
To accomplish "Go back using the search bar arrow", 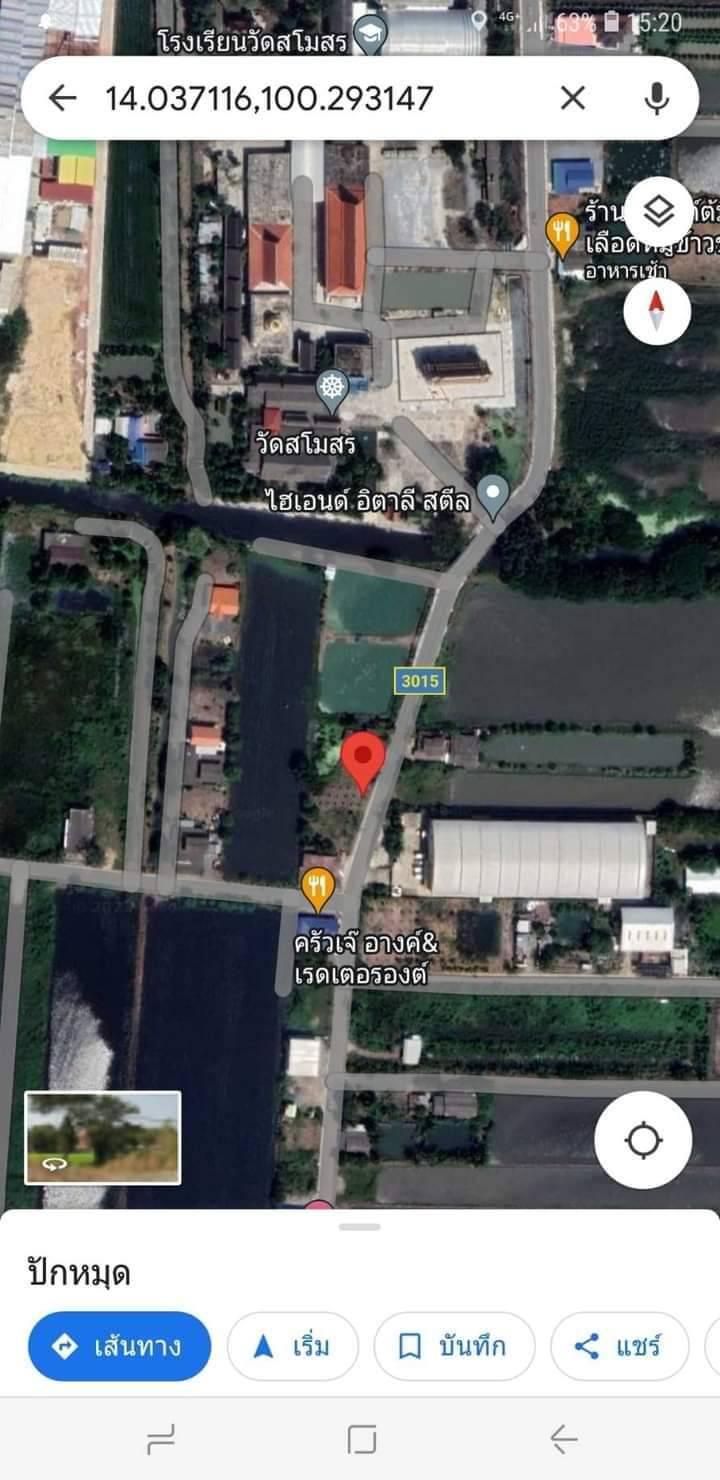I will click(x=62, y=98).
